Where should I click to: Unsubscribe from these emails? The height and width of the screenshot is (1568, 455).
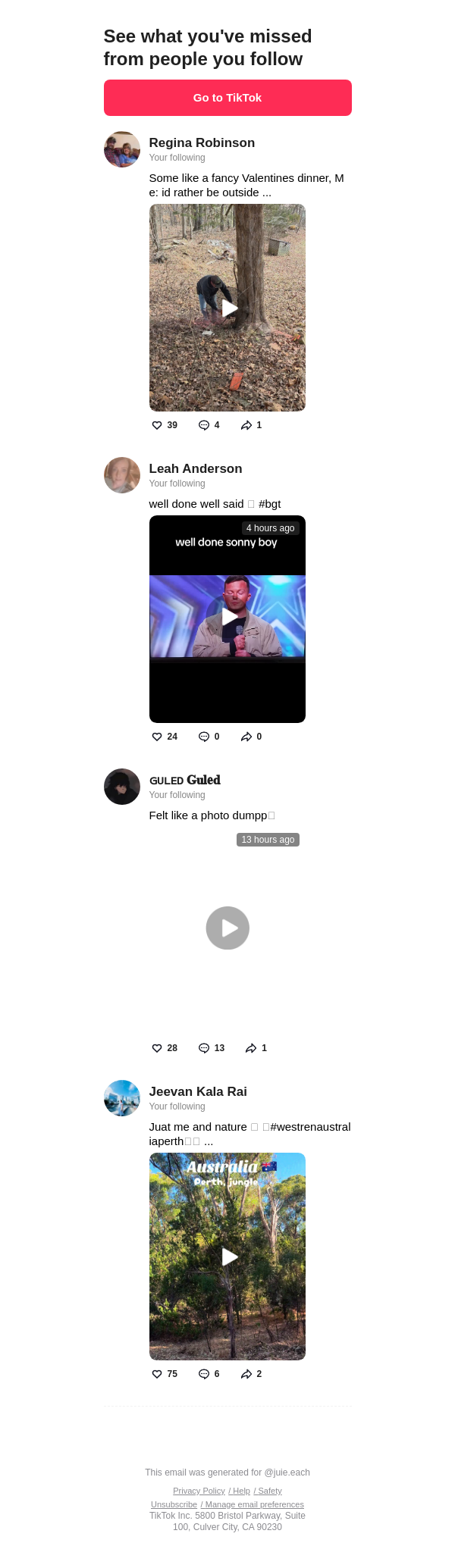point(174,1504)
